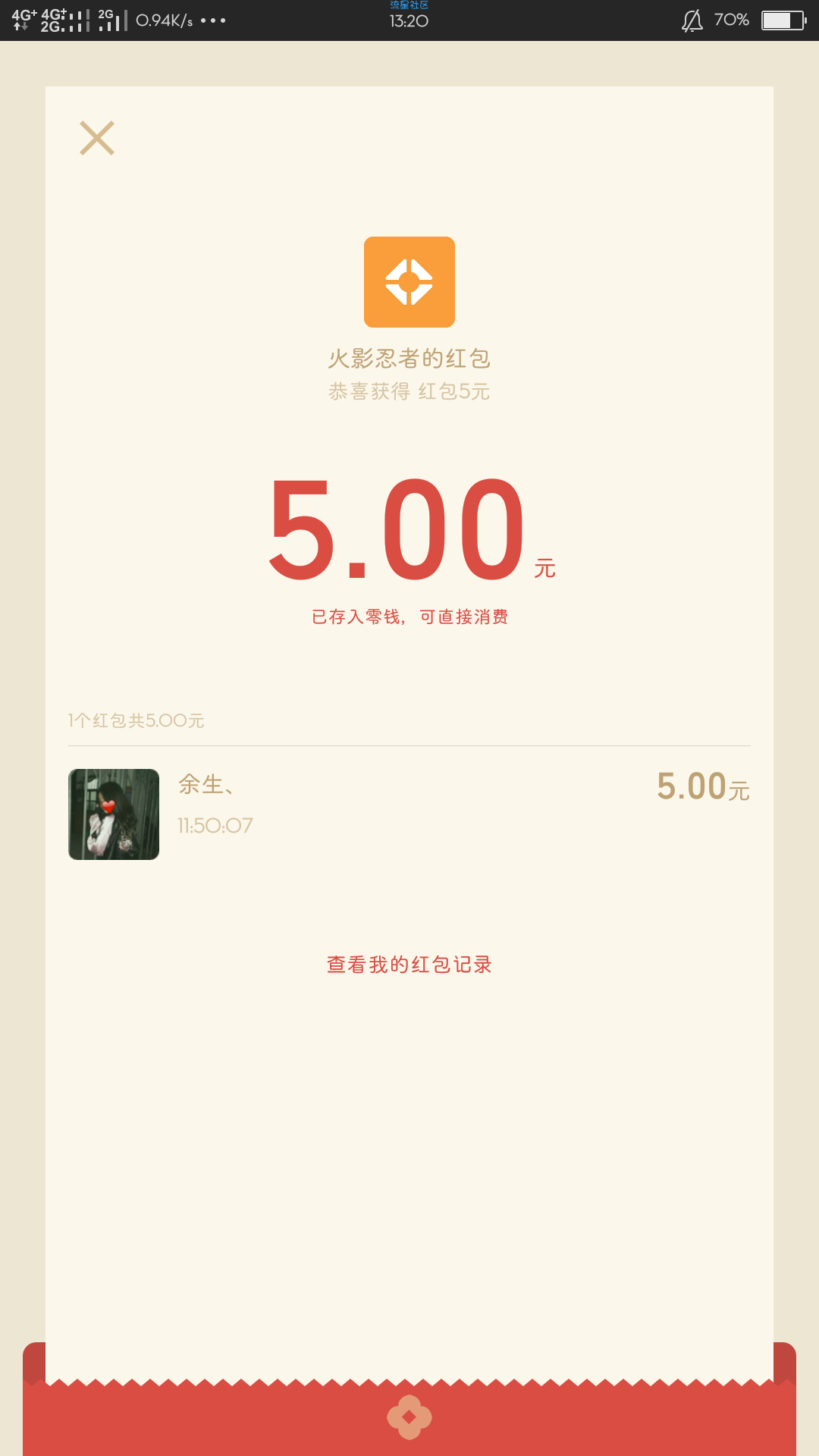This screenshot has height=1456, width=819.
Task: Close the red packet details
Action: (x=97, y=138)
